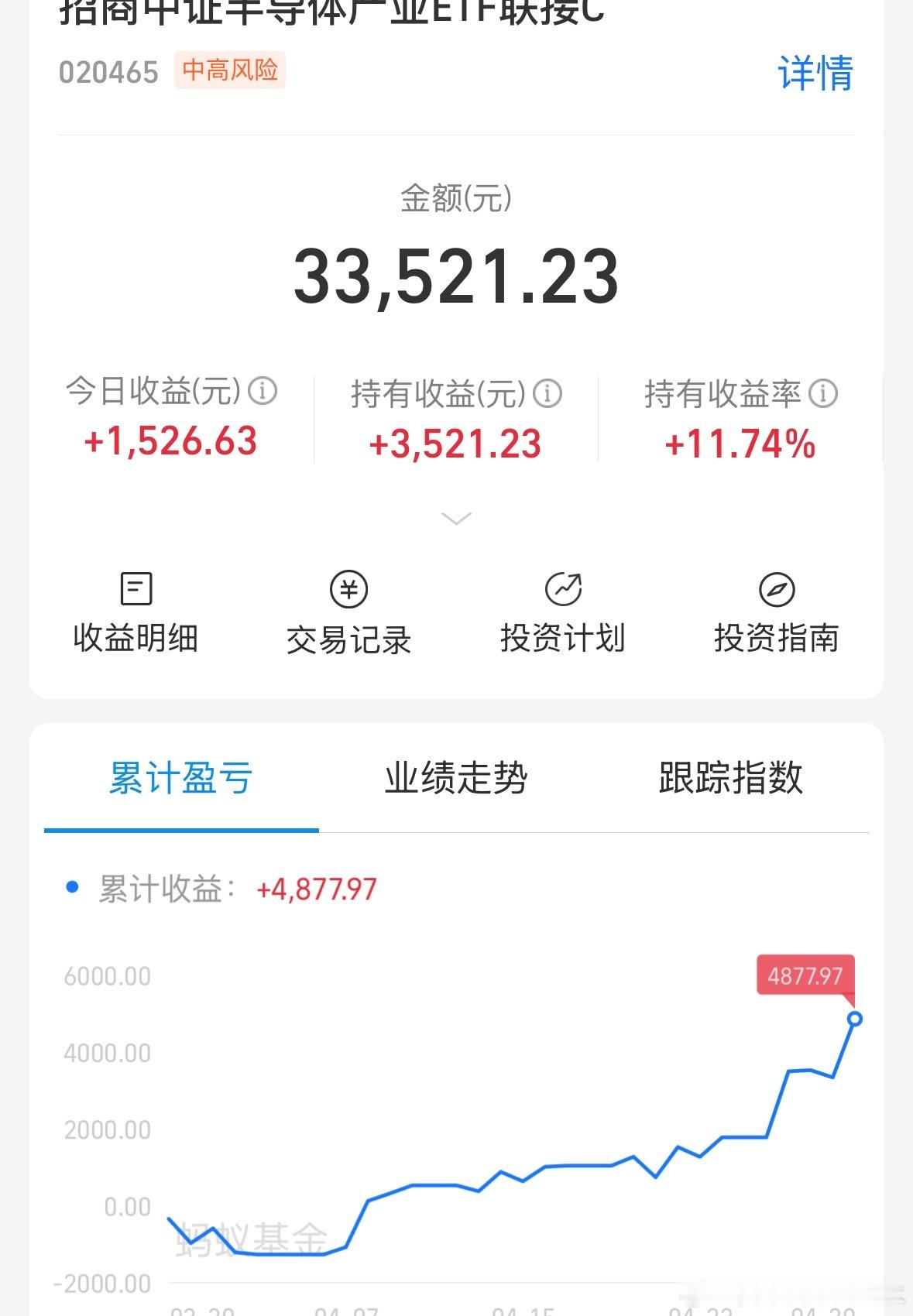913x1316 pixels.
Task: Select the 累计盈亏 tab
Action: (181, 778)
